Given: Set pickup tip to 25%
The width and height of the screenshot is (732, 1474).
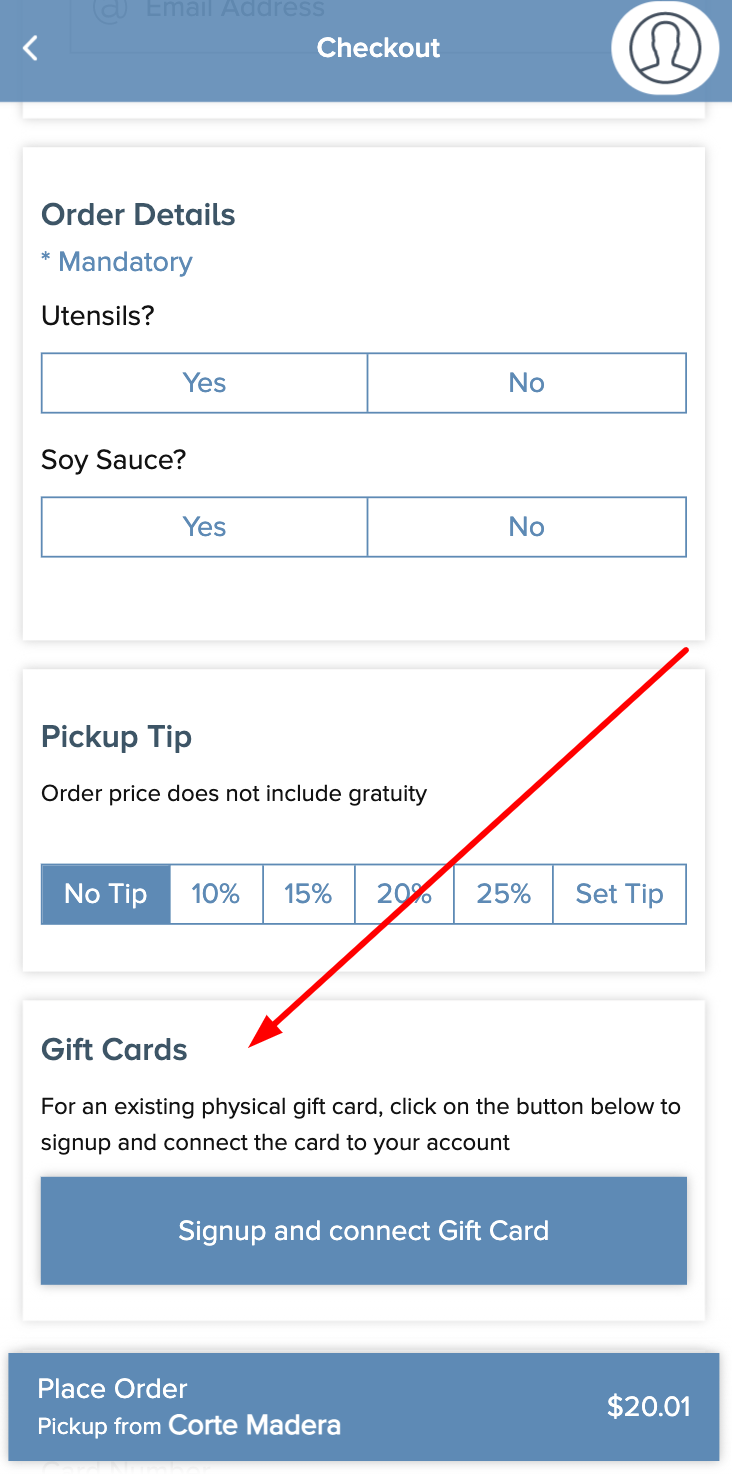Looking at the screenshot, I should pyautogui.click(x=503, y=894).
